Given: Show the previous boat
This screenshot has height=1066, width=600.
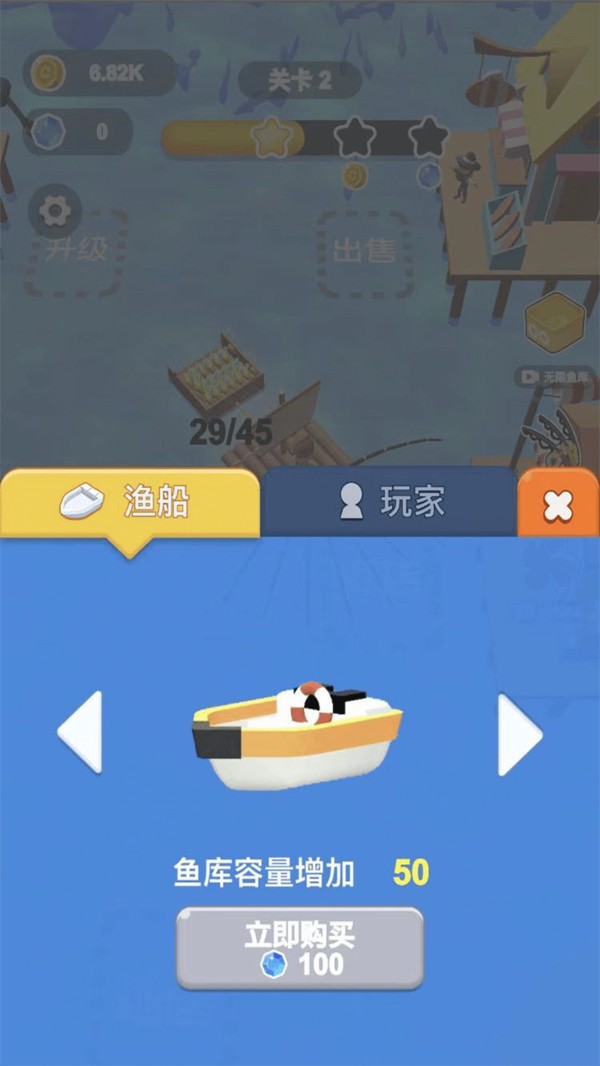Looking at the screenshot, I should [x=80, y=732].
